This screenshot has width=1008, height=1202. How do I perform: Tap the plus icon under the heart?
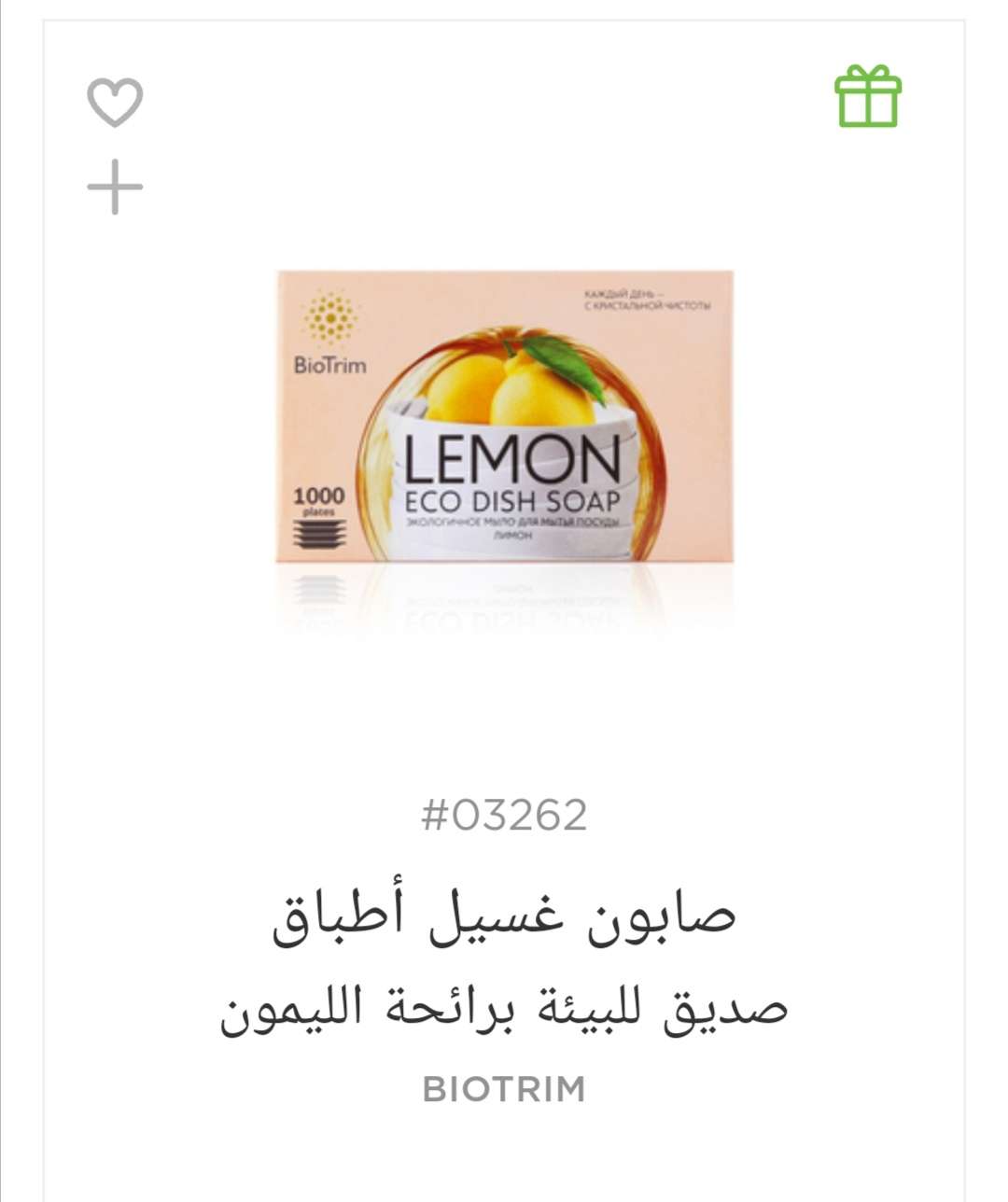point(115,187)
